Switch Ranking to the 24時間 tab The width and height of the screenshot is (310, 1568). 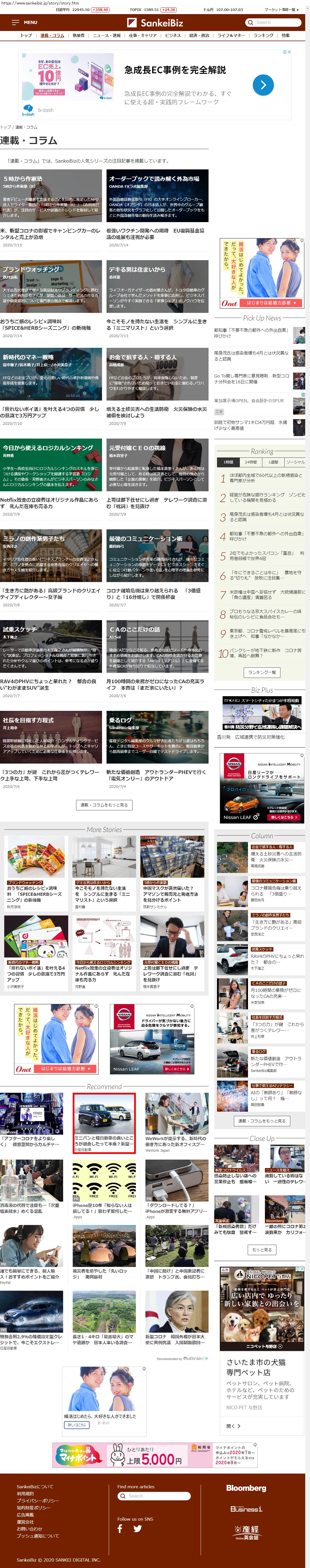click(x=251, y=462)
